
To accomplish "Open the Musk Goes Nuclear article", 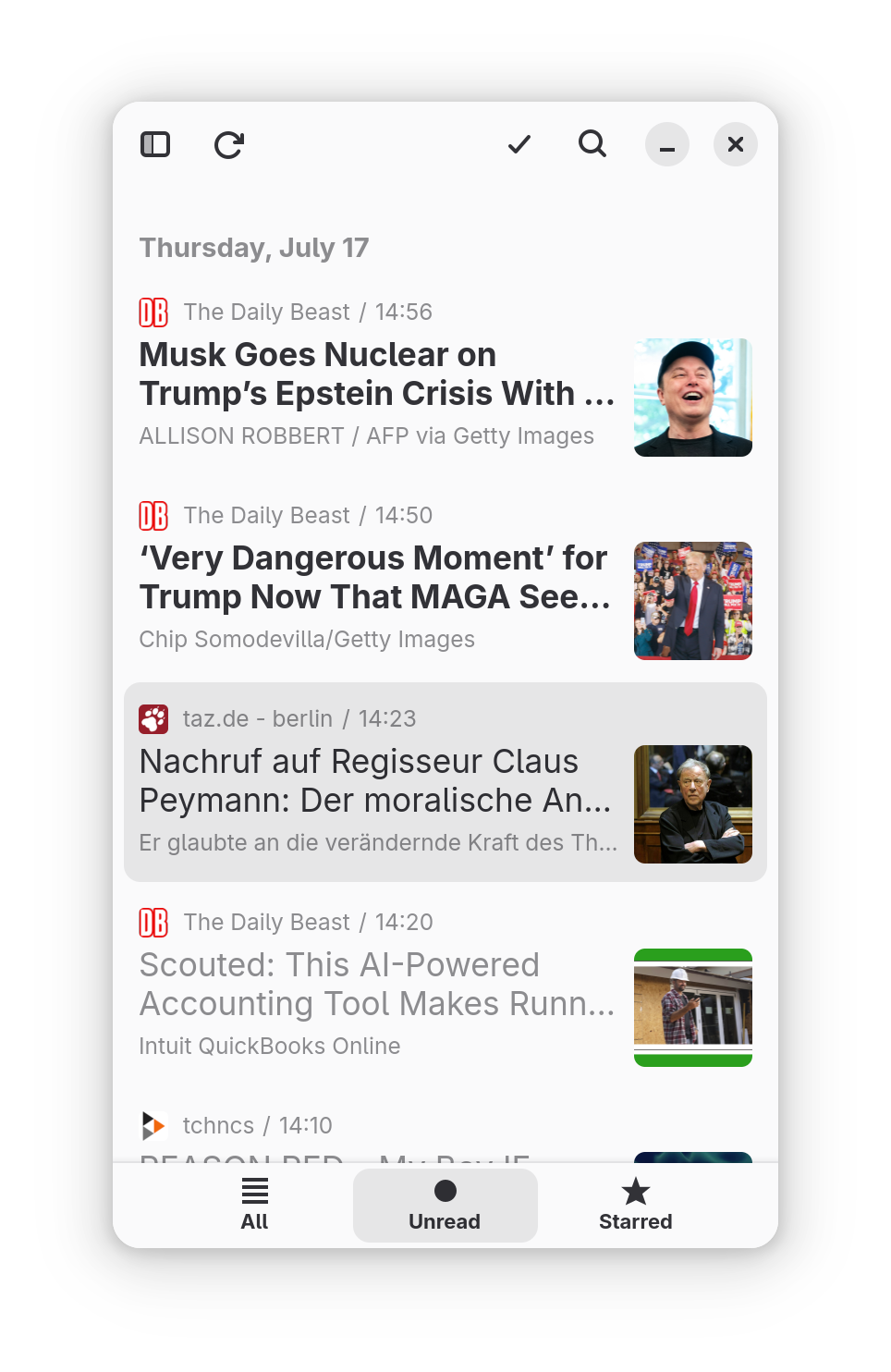I will 377,374.
